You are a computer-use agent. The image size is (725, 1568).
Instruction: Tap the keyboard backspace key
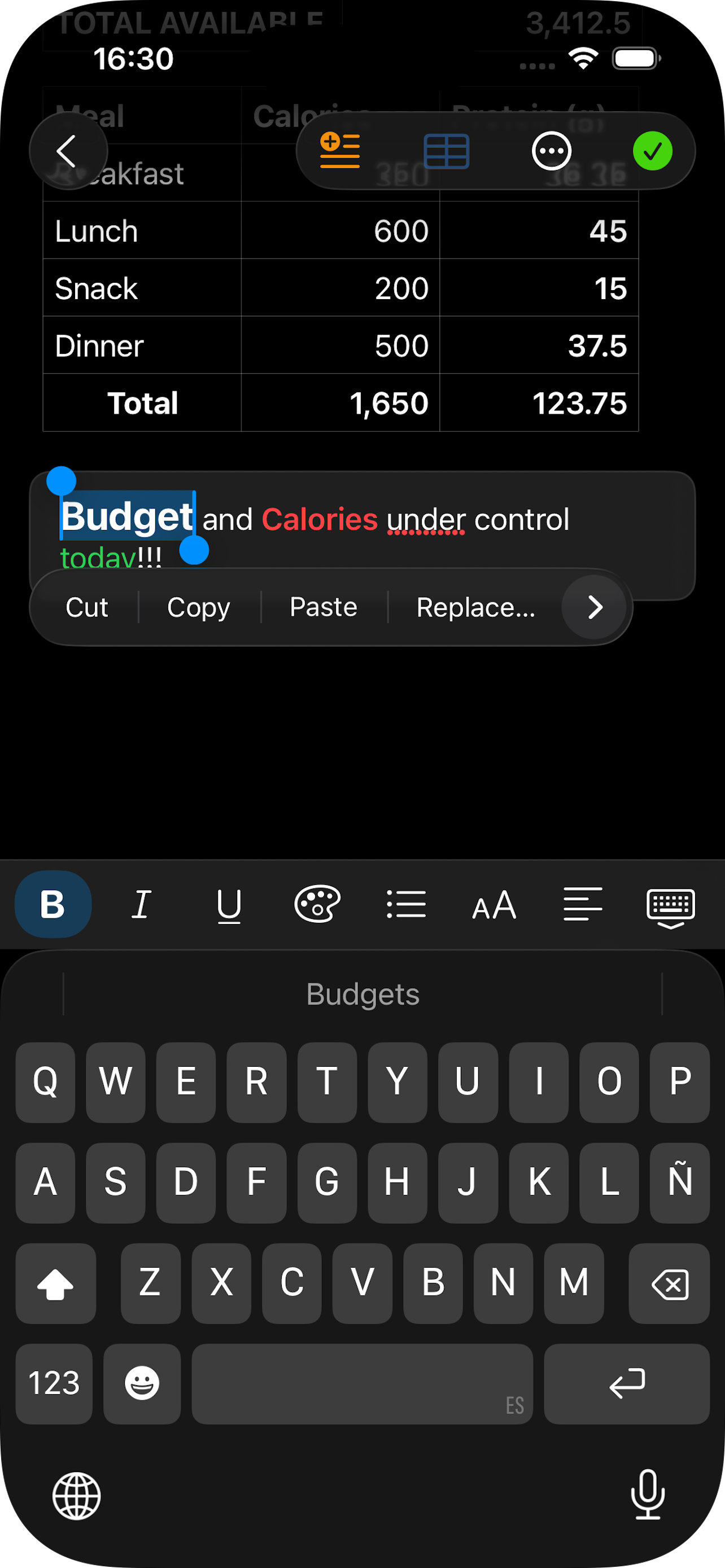click(669, 1283)
